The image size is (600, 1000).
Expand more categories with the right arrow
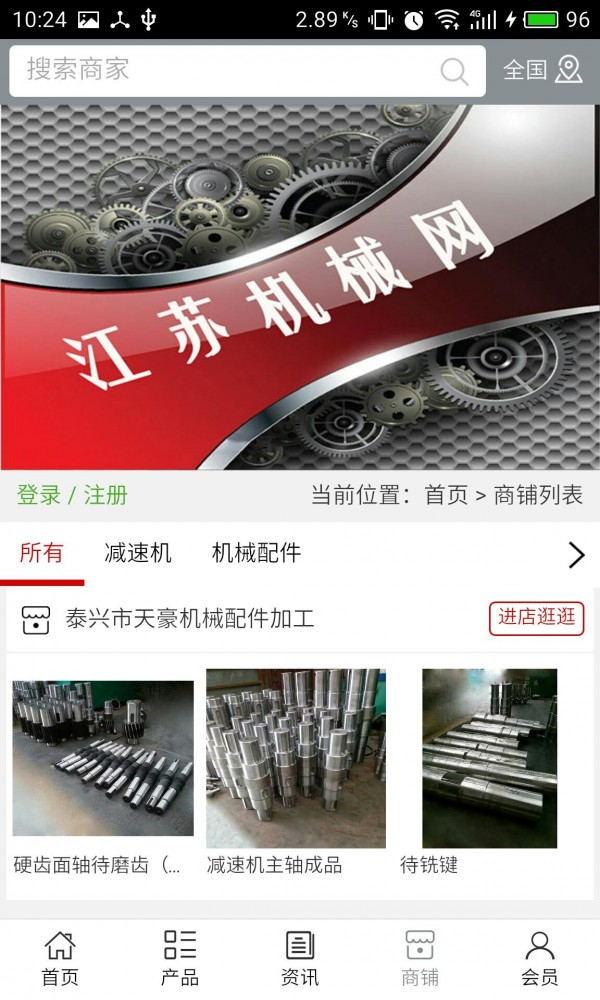pyautogui.click(x=576, y=555)
